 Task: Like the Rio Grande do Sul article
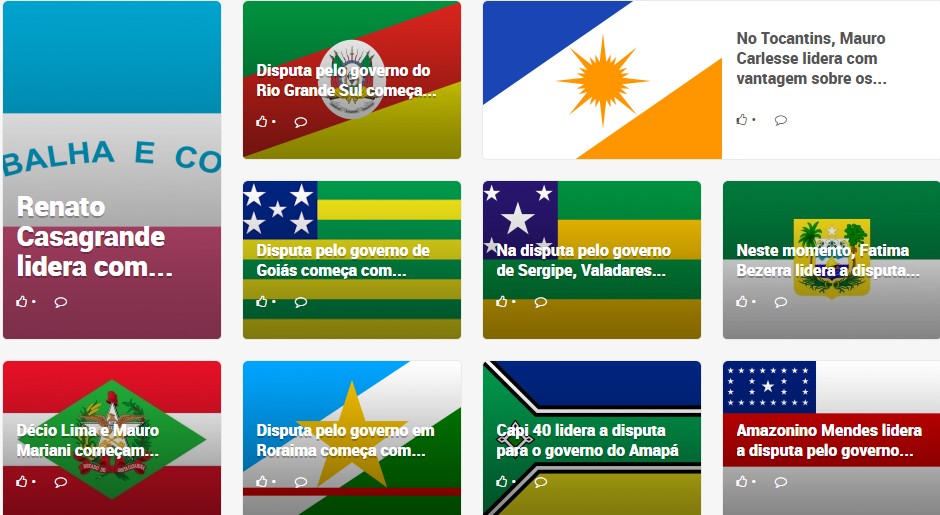pyautogui.click(x=262, y=121)
